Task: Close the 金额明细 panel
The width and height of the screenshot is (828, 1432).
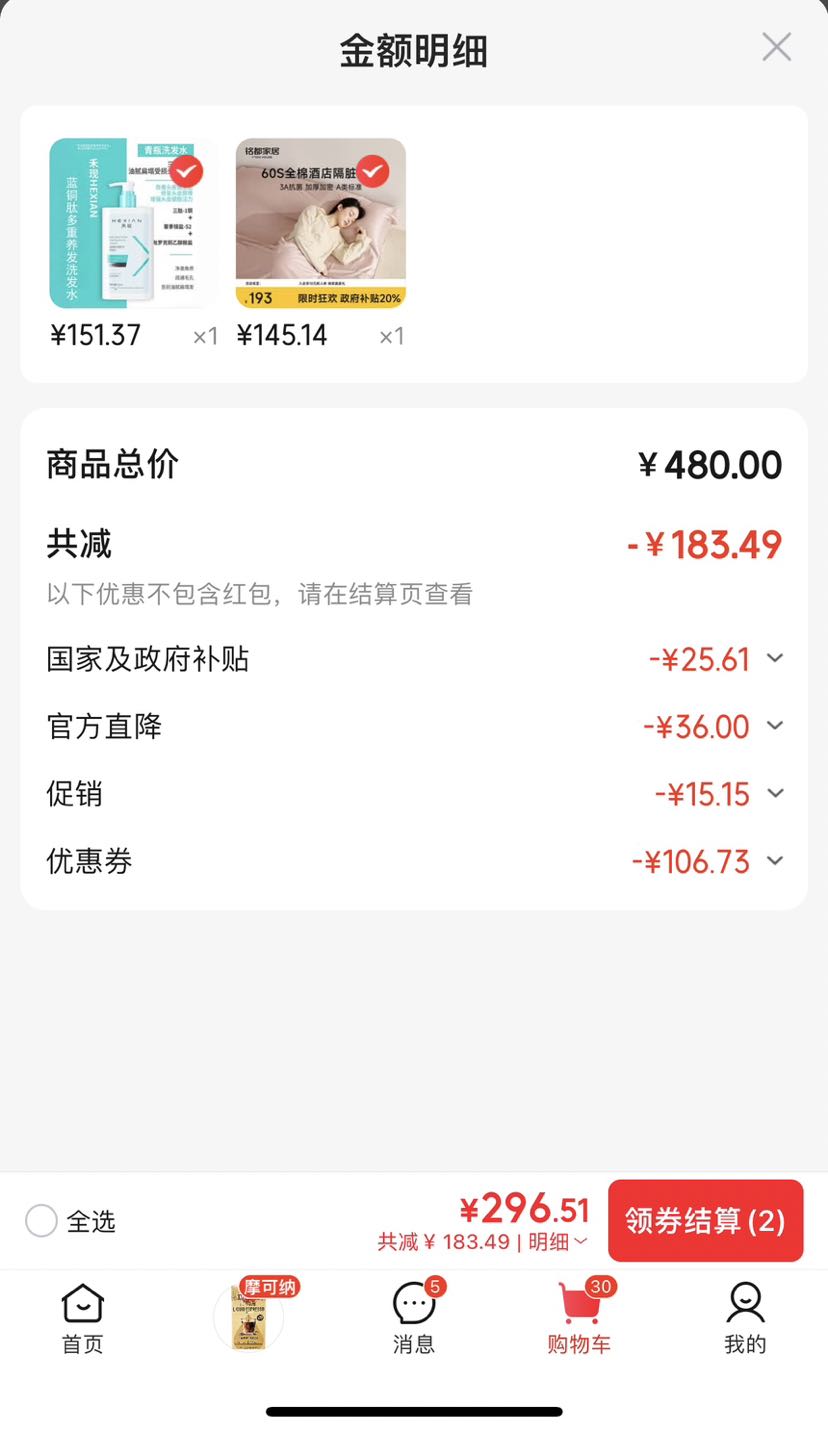Action: (x=776, y=47)
